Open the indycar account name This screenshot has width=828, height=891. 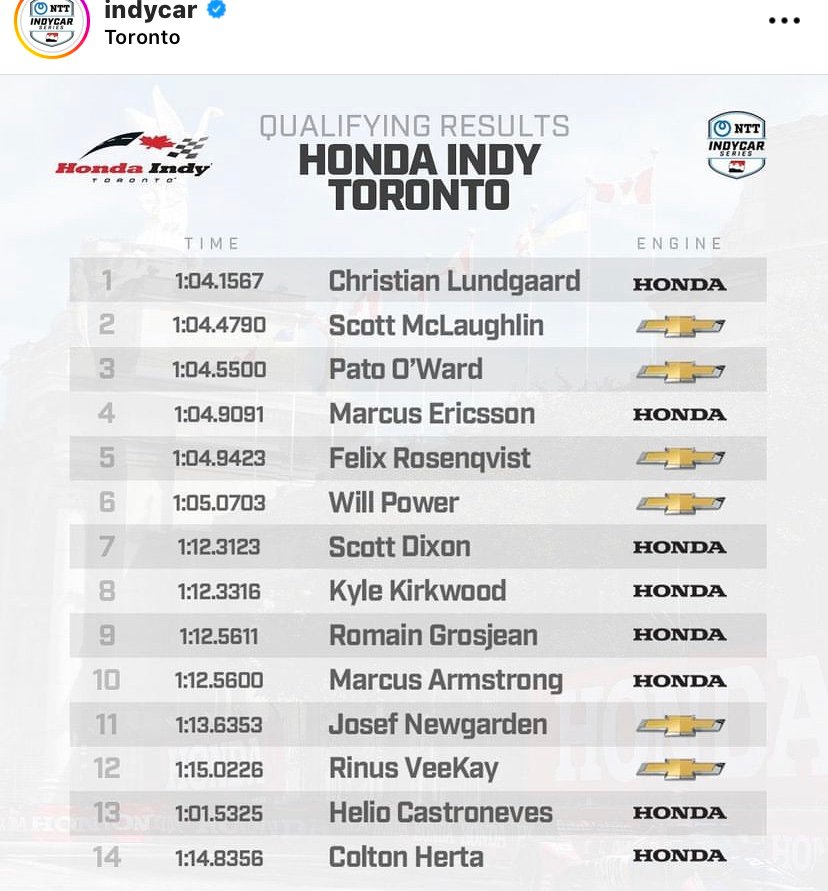152,10
